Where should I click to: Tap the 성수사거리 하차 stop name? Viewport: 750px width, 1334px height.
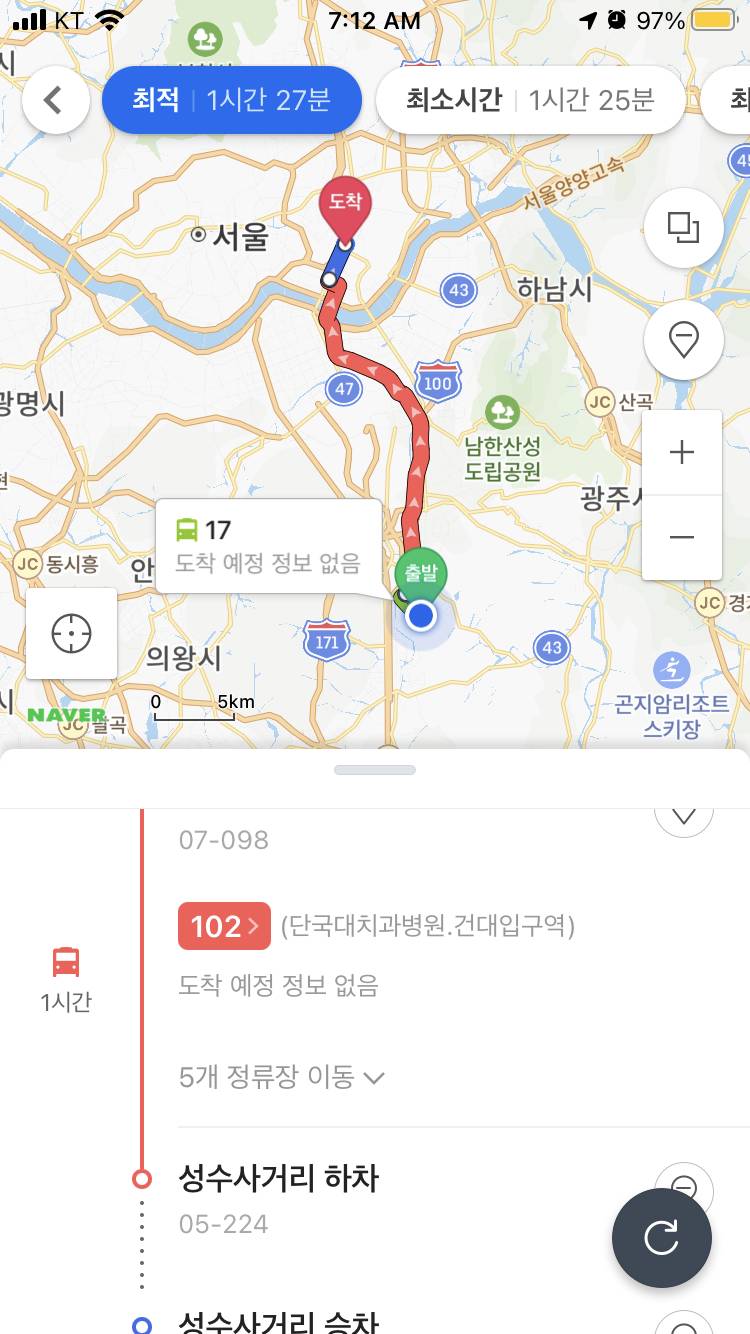280,1178
